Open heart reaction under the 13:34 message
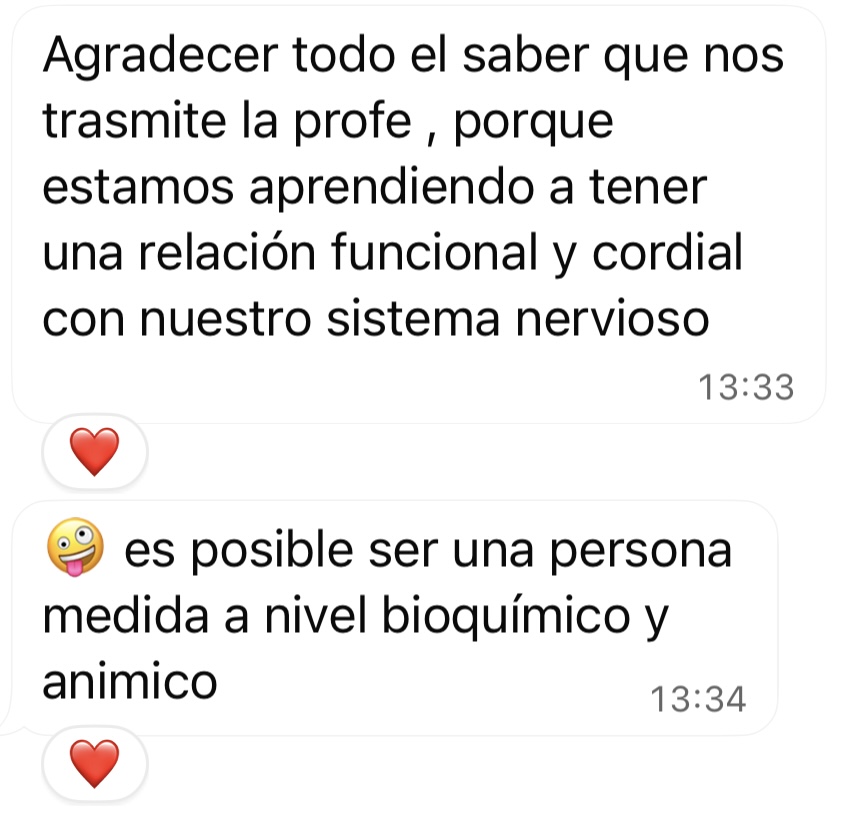This screenshot has width=857, height=829. [x=95, y=765]
